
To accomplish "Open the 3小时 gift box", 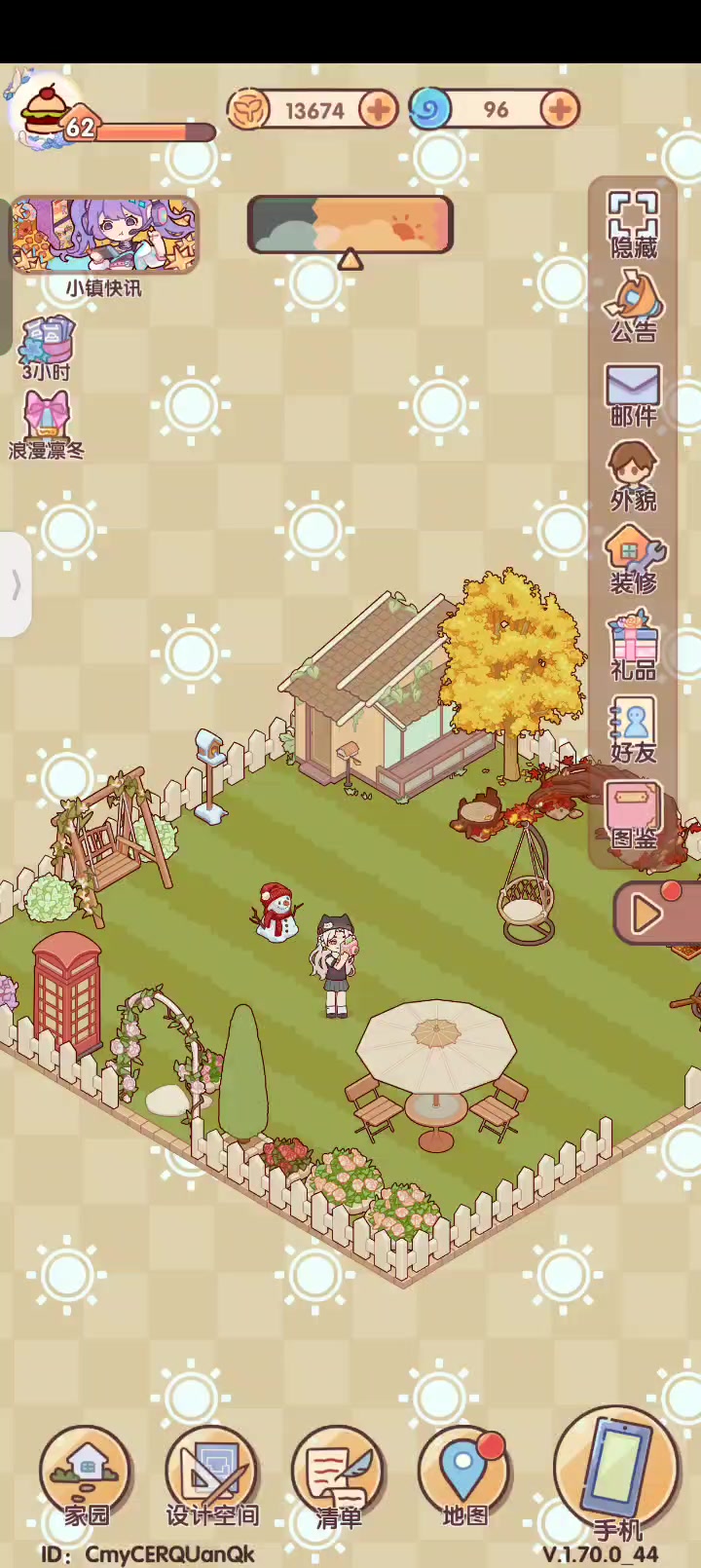I will pyautogui.click(x=47, y=348).
